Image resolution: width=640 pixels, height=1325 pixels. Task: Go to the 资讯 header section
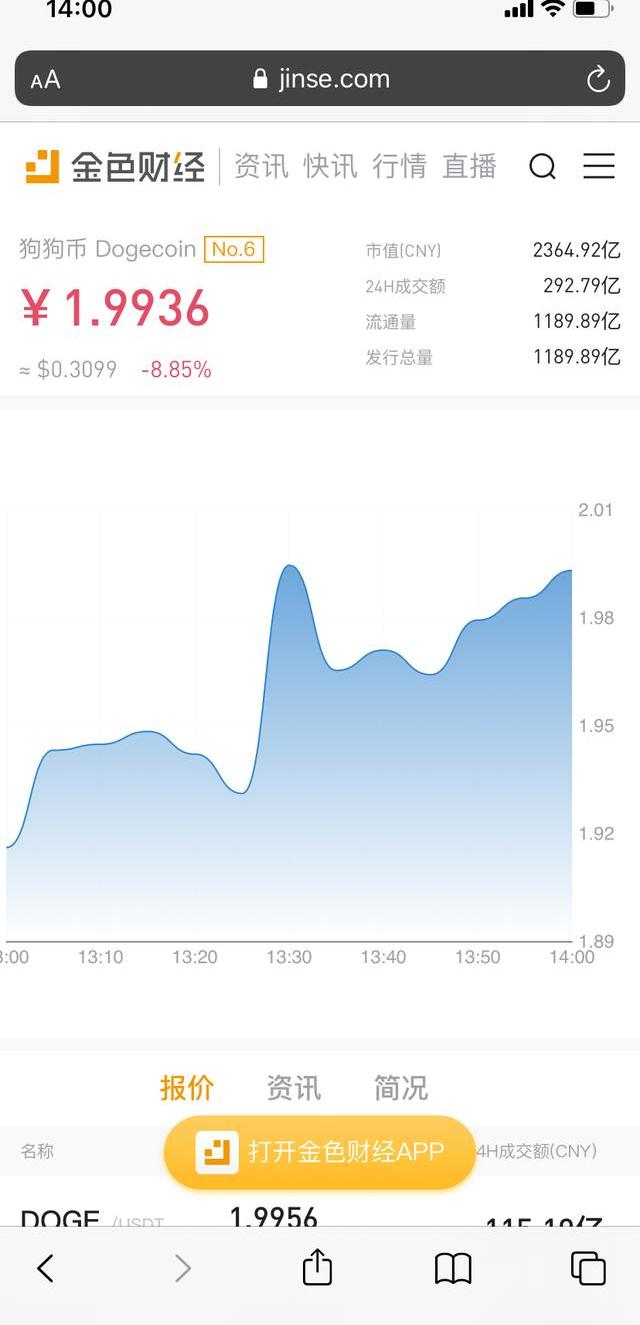261,166
